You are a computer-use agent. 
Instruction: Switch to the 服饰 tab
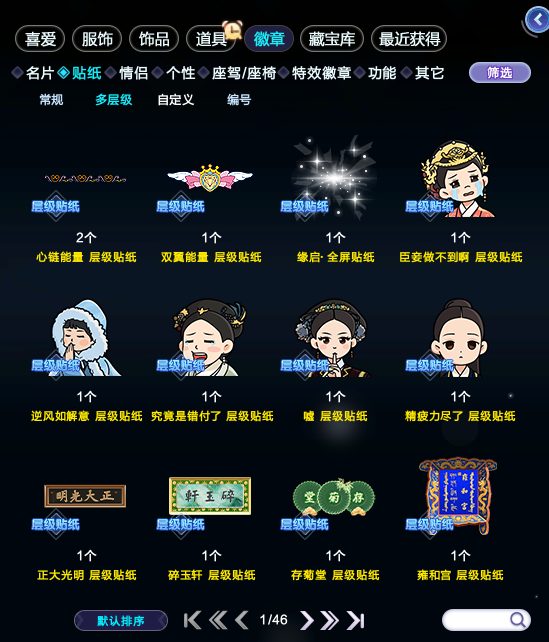[x=97, y=39]
